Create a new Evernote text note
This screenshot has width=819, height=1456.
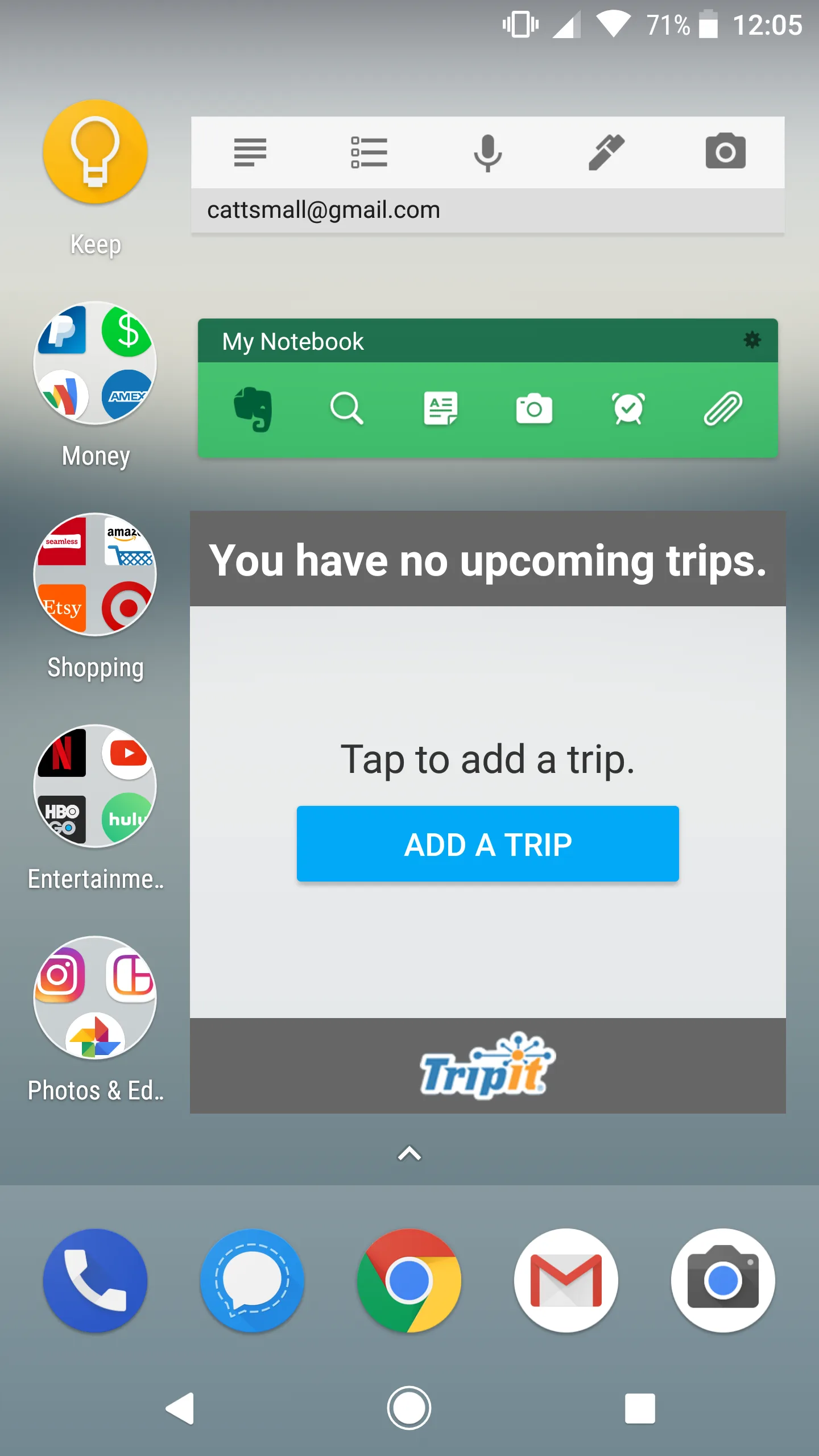[441, 408]
